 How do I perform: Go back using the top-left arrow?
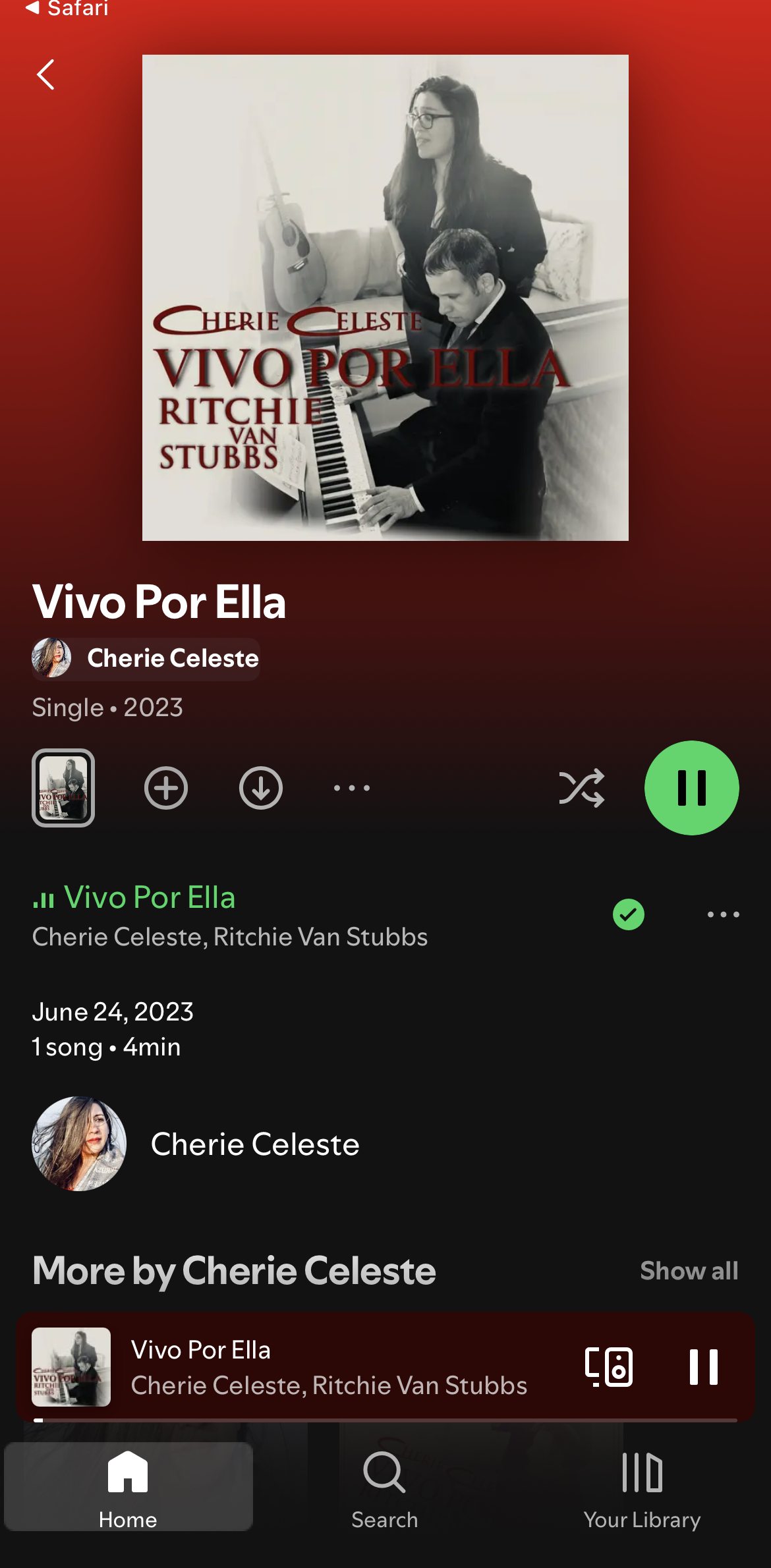click(x=45, y=74)
